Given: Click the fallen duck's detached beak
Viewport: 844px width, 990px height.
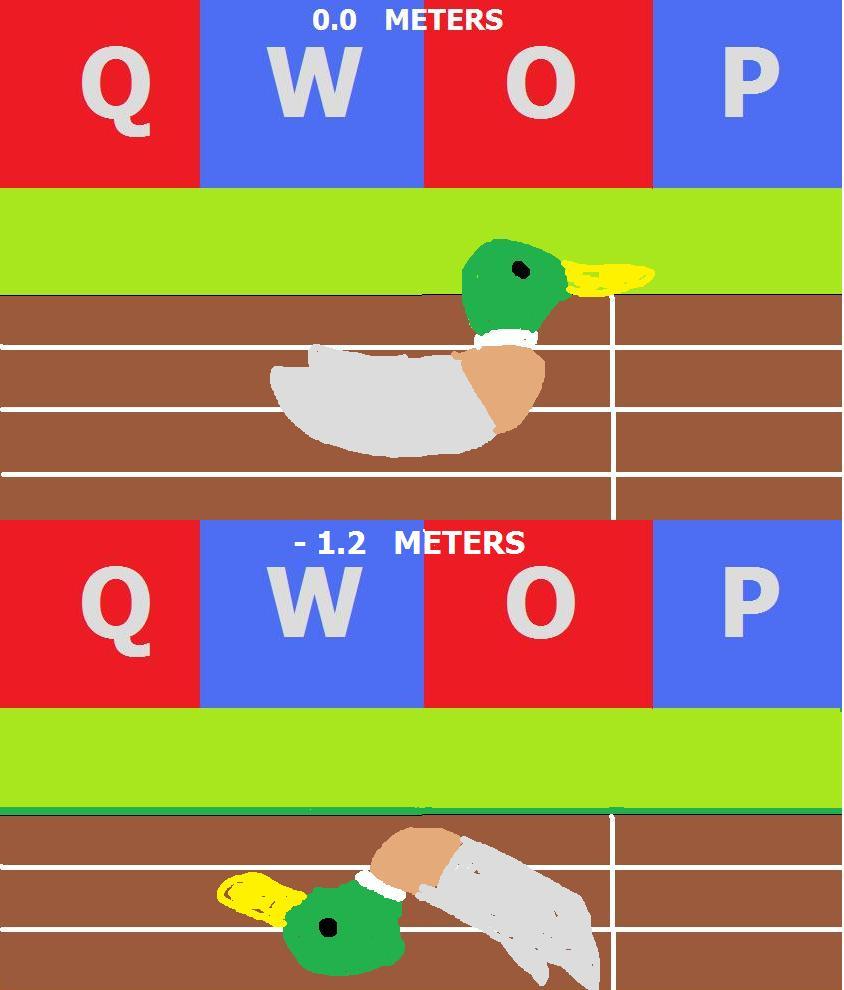Looking at the screenshot, I should pyautogui.click(x=258, y=895).
